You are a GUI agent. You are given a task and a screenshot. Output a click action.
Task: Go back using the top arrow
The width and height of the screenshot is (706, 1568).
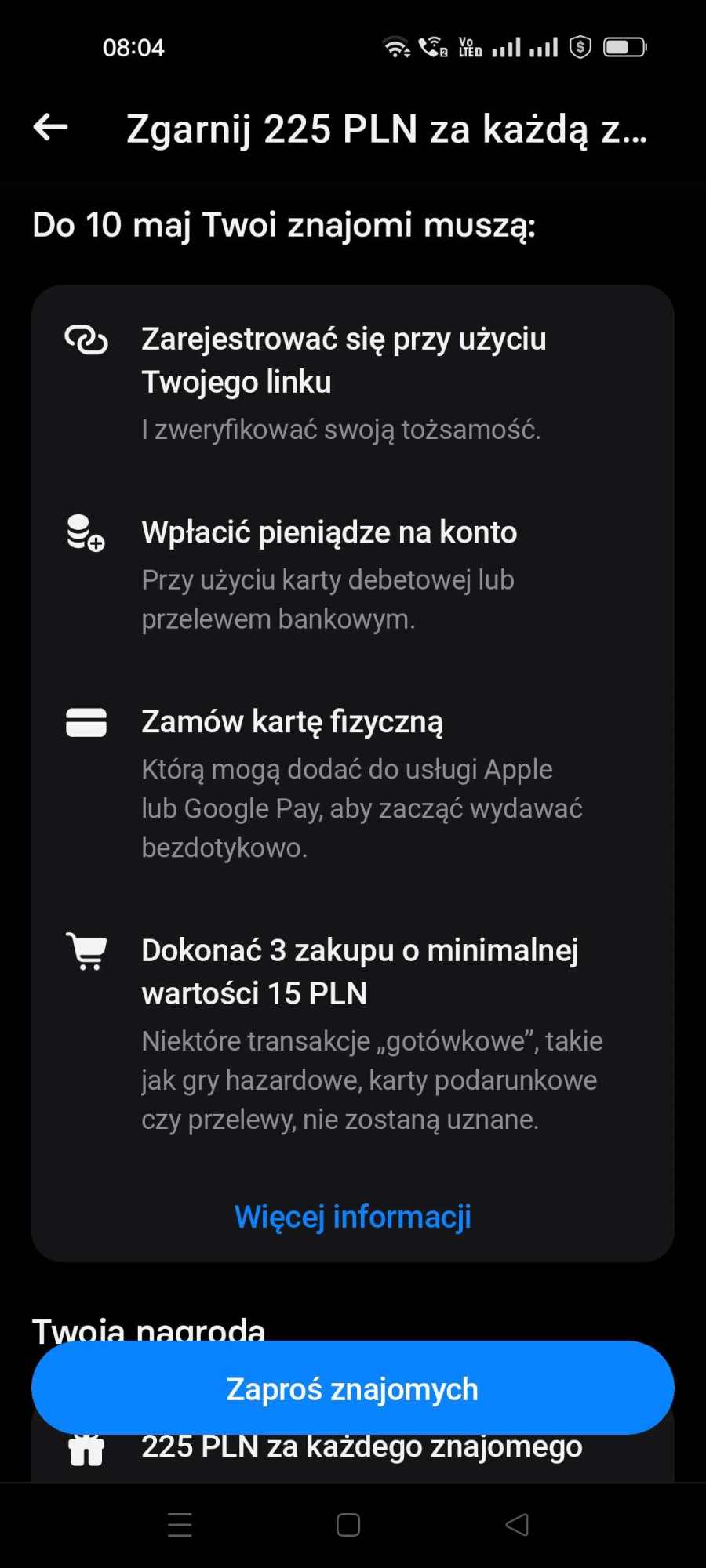pos(51,127)
